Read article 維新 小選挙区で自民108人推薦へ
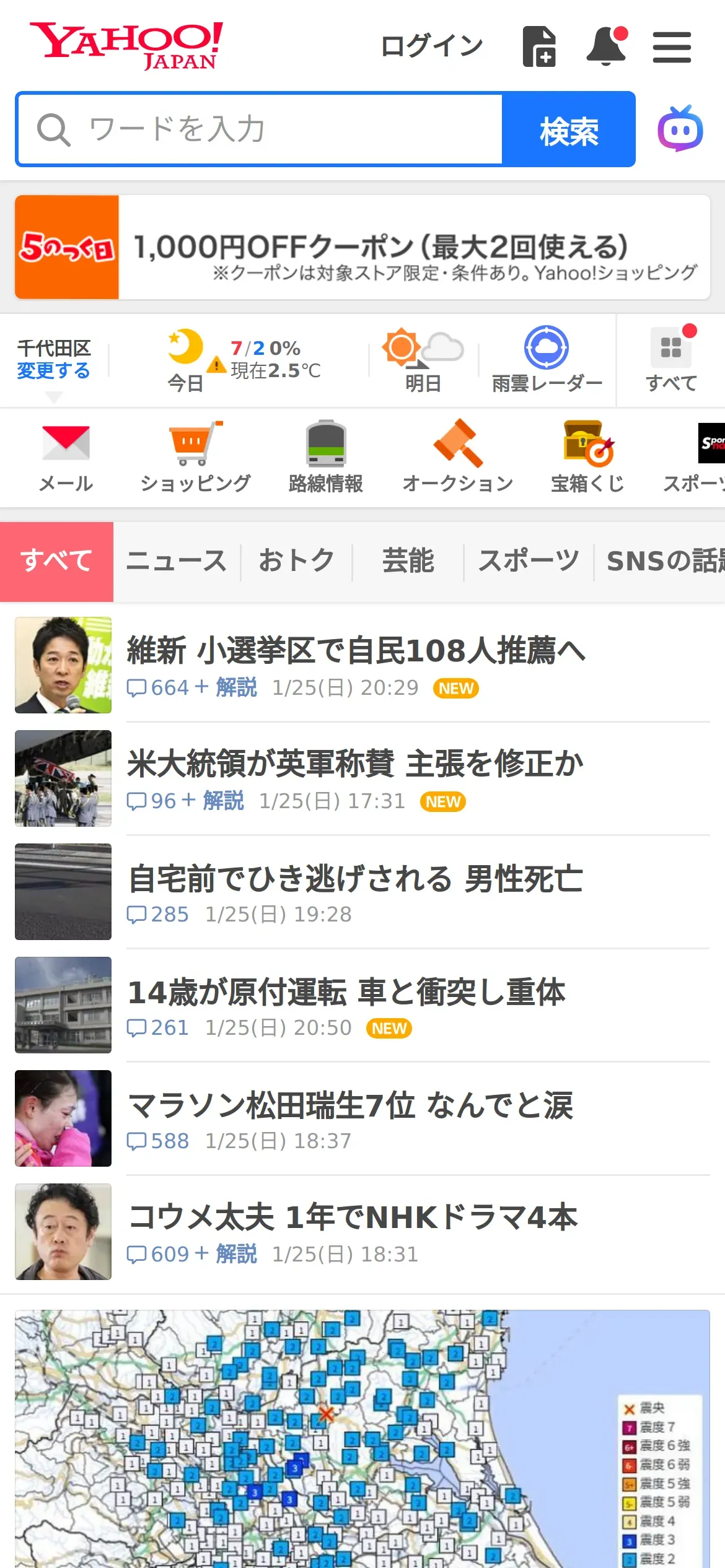This screenshot has height=1568, width=725. tap(356, 651)
